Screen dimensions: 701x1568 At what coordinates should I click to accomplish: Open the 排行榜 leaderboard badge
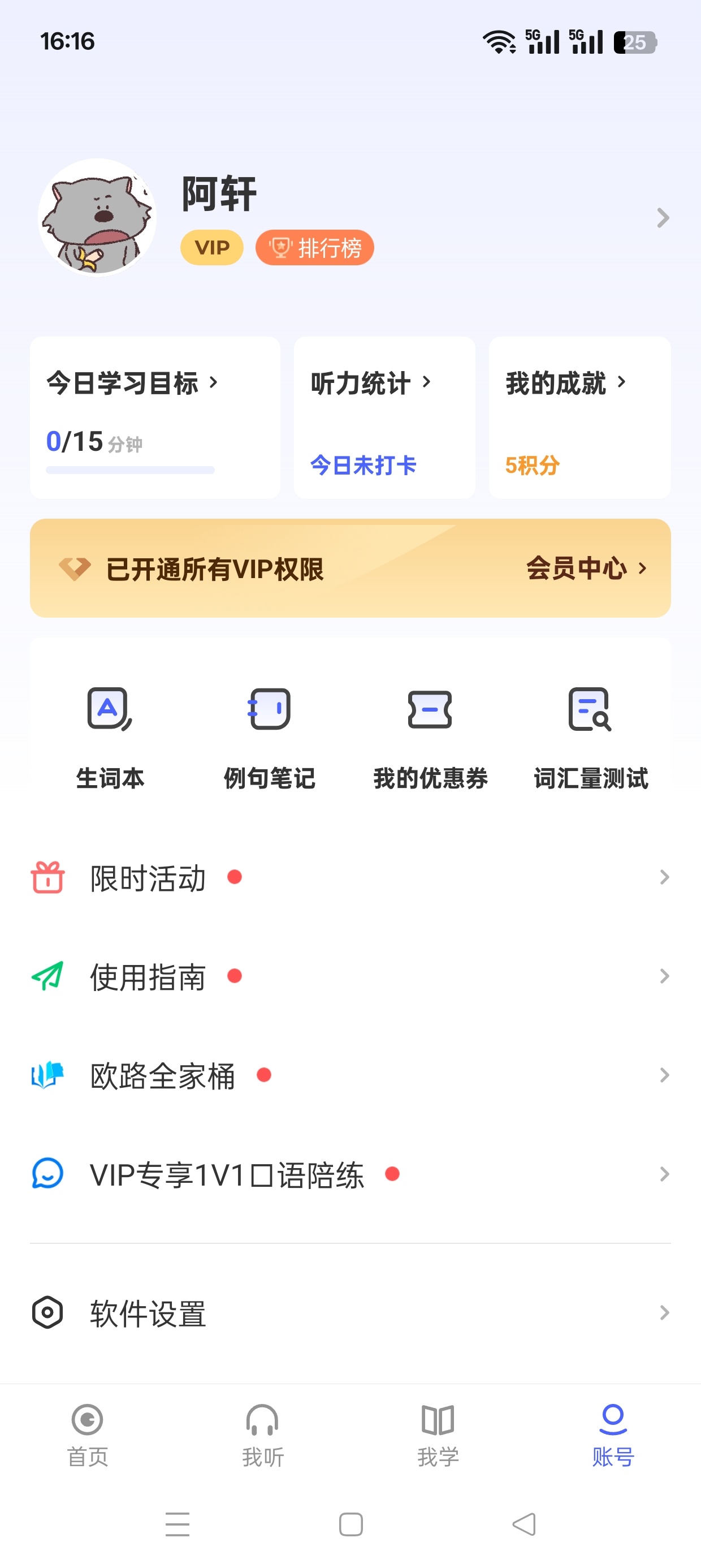tap(314, 248)
